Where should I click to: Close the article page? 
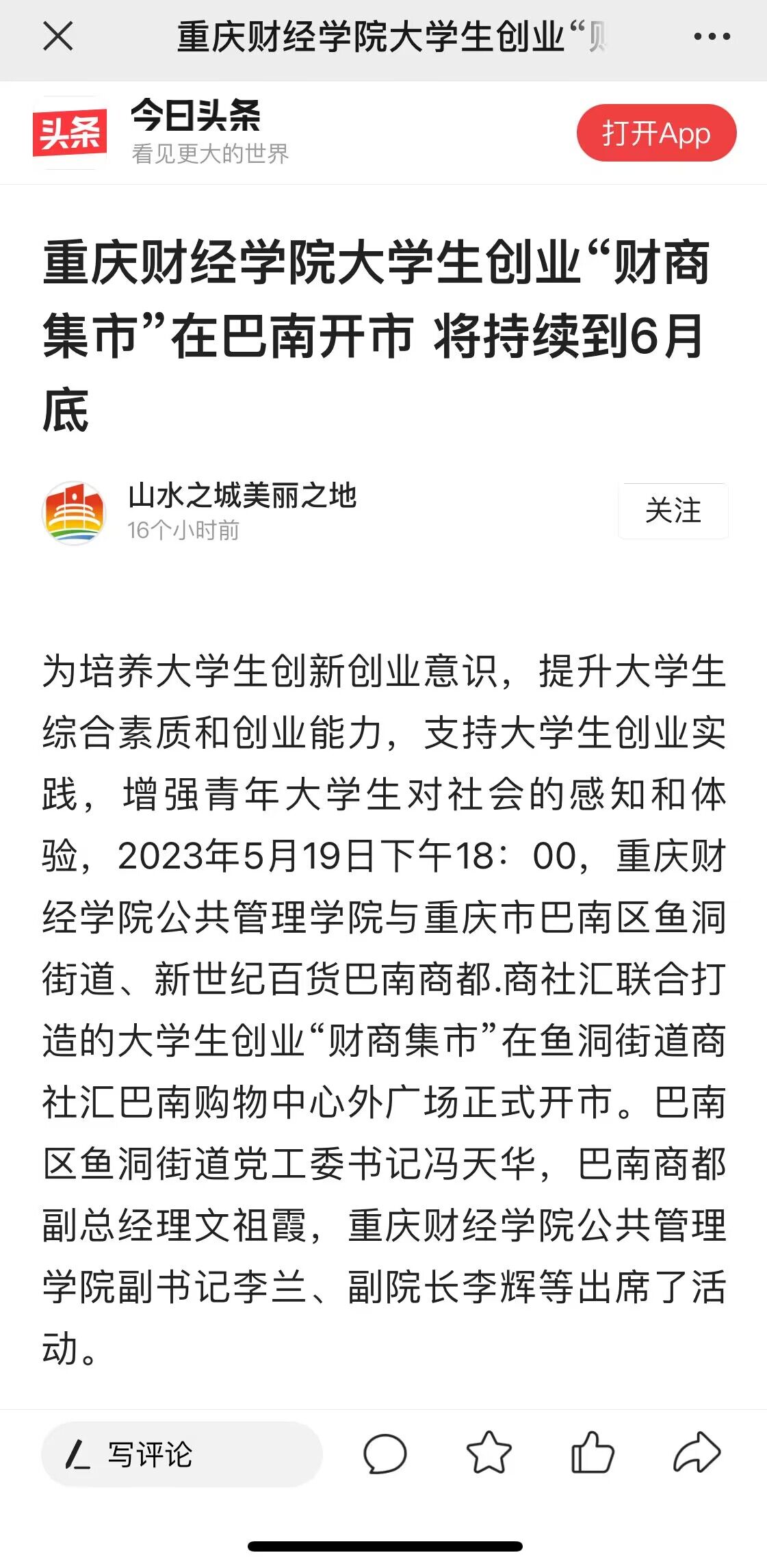tap(57, 36)
